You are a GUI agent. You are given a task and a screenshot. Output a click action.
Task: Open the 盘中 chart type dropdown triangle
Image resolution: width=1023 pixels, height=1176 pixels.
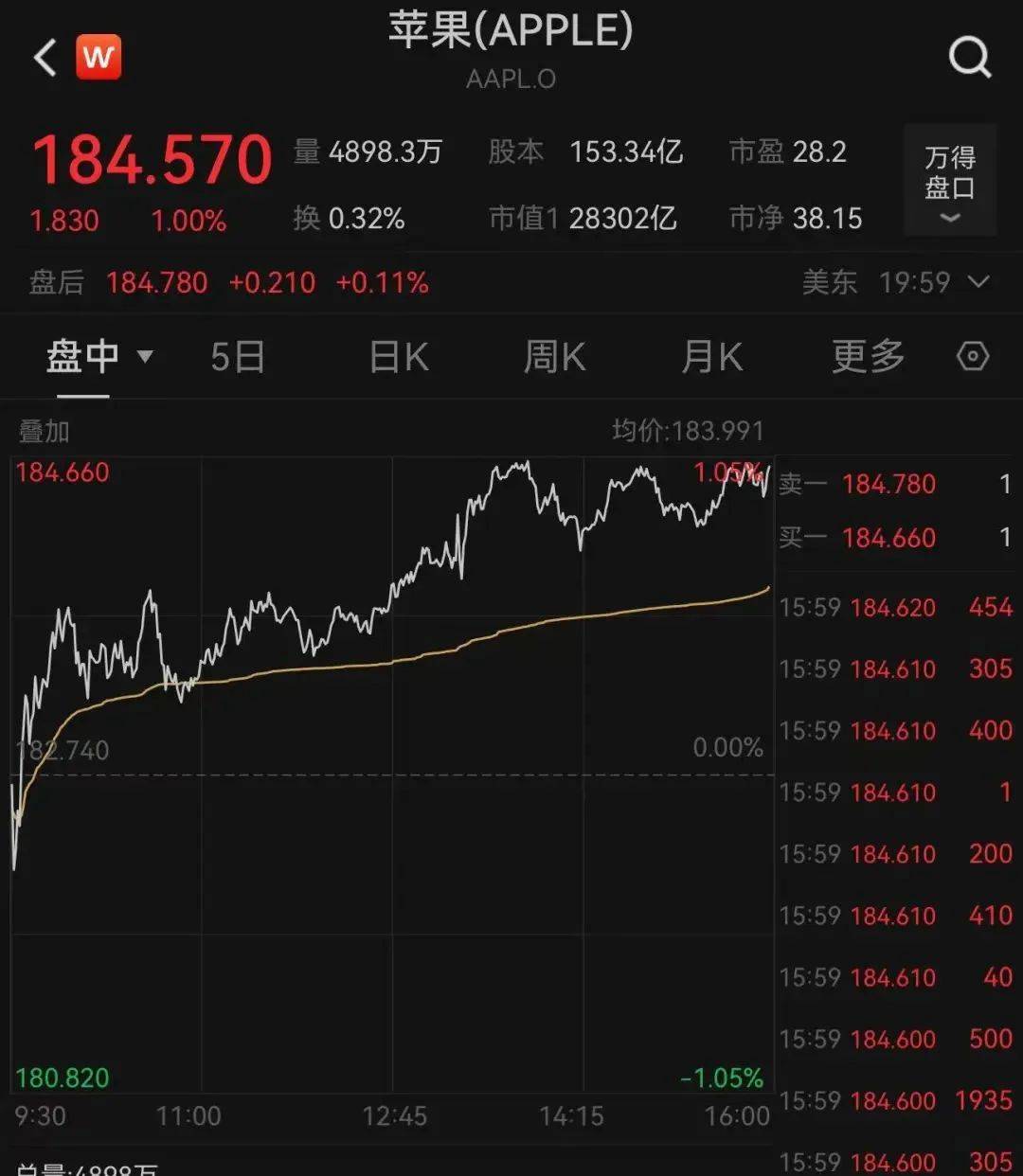coord(144,357)
